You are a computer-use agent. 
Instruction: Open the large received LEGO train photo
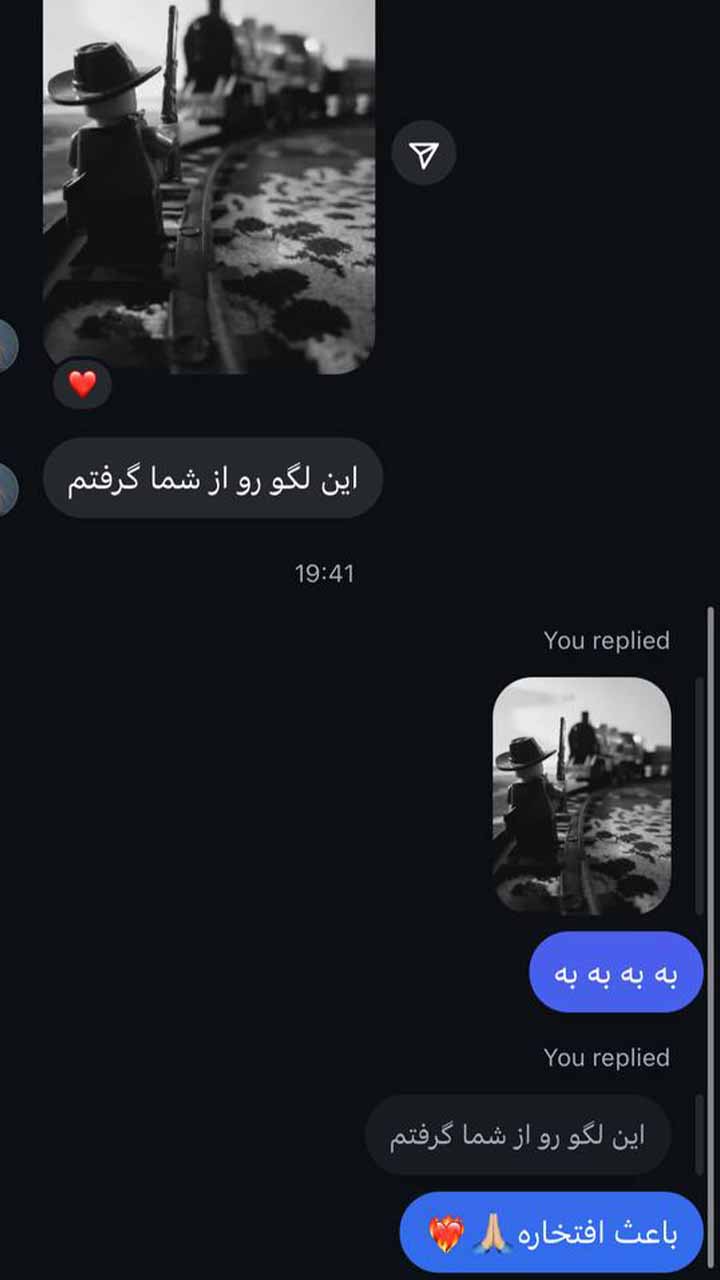click(x=209, y=185)
